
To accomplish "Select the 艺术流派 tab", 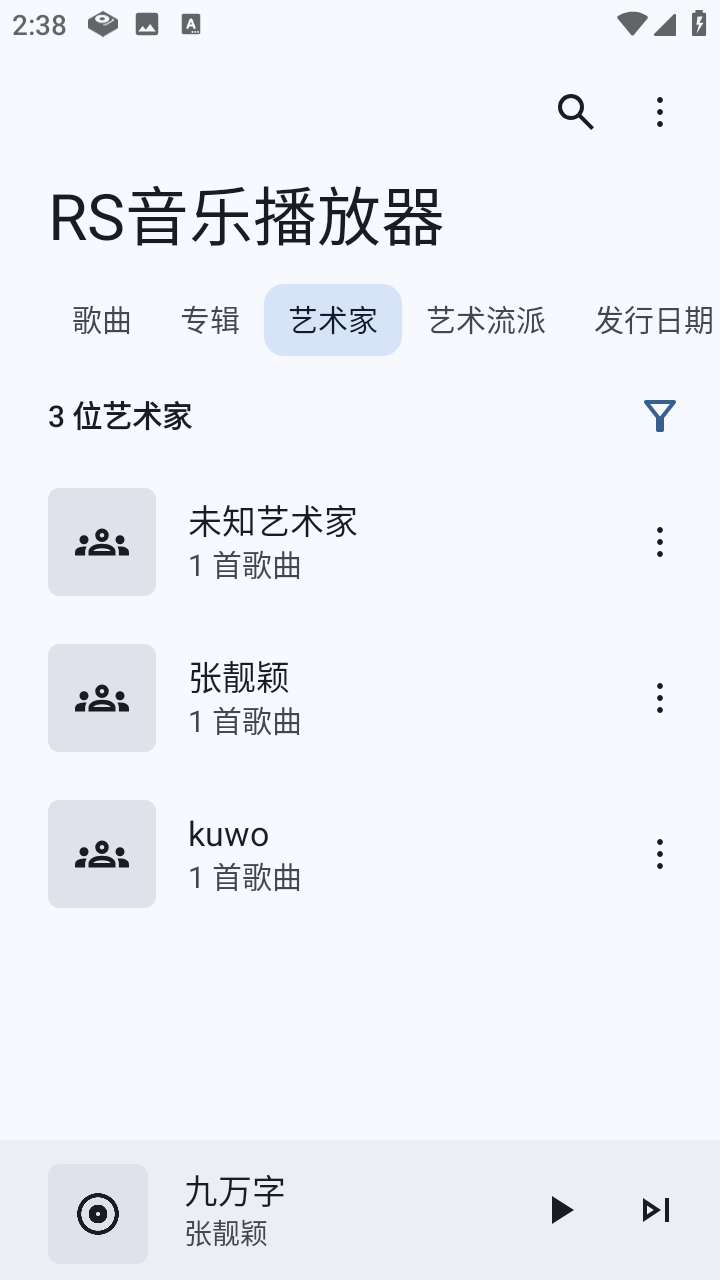I will [x=487, y=320].
